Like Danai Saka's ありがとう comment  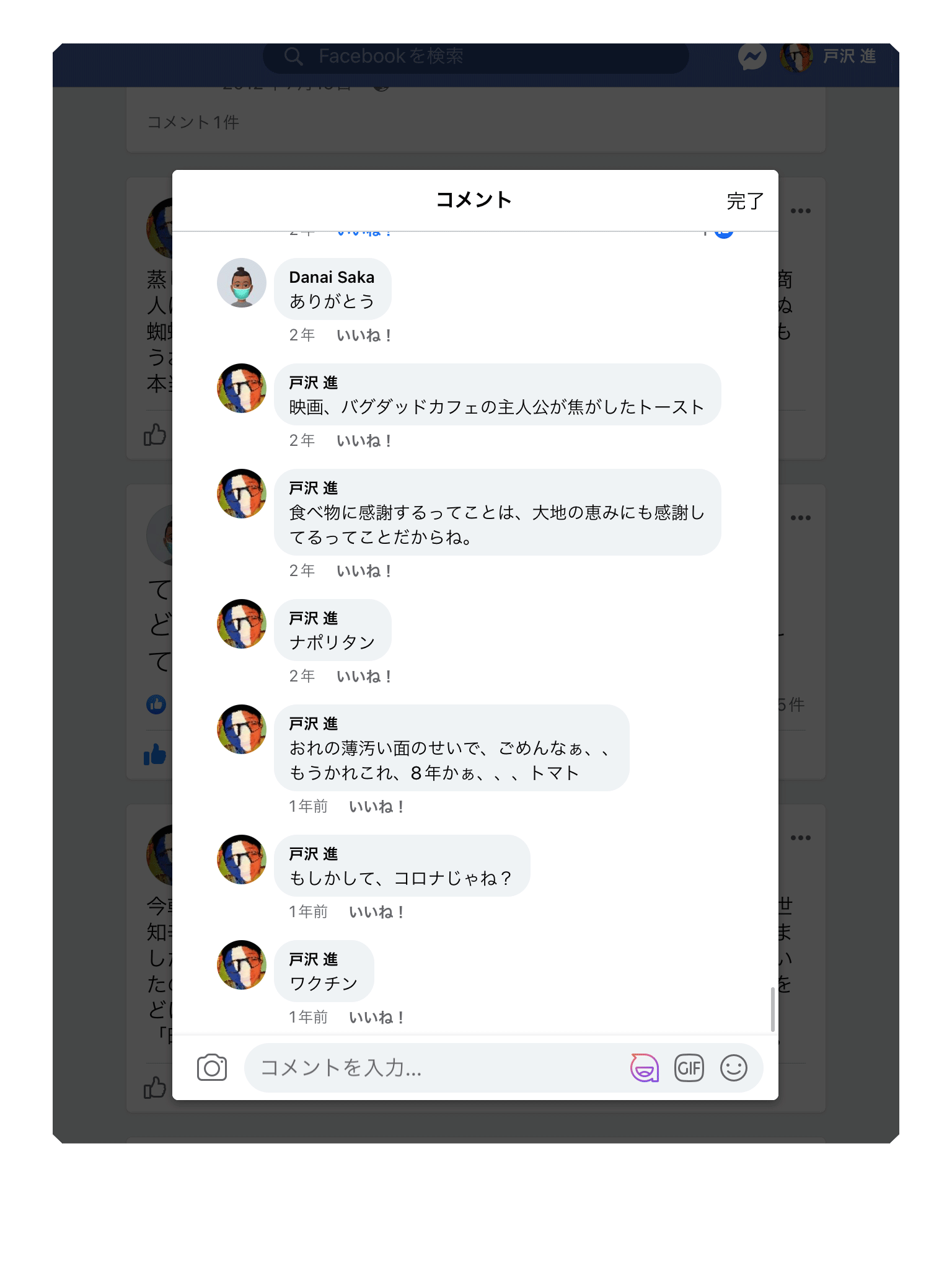364,335
